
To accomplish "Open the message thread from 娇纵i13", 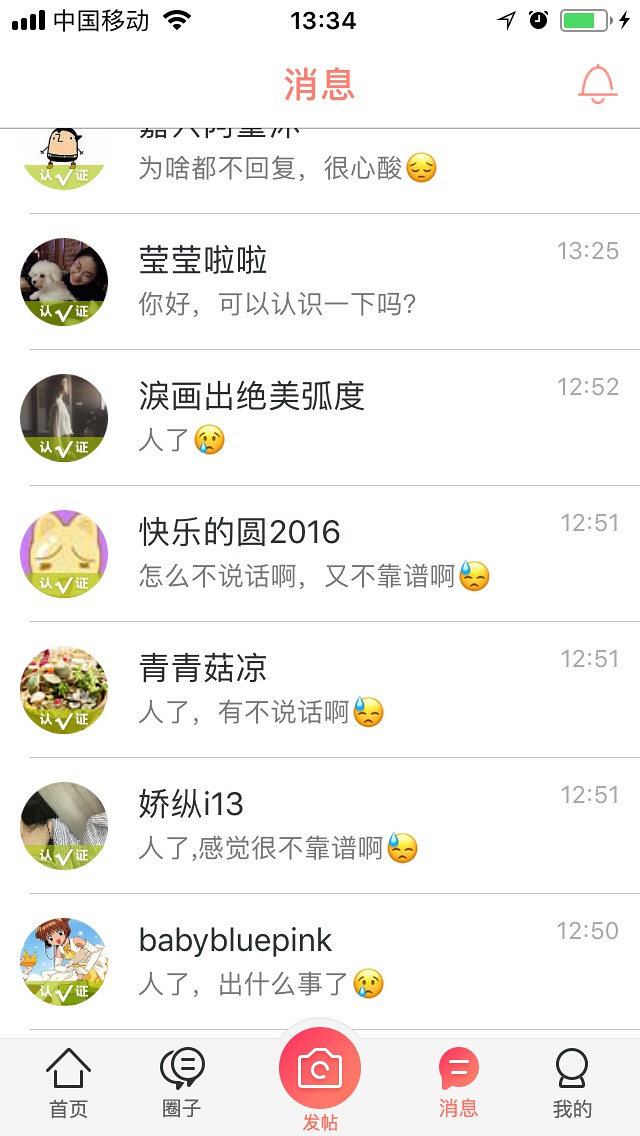I will [330, 826].
